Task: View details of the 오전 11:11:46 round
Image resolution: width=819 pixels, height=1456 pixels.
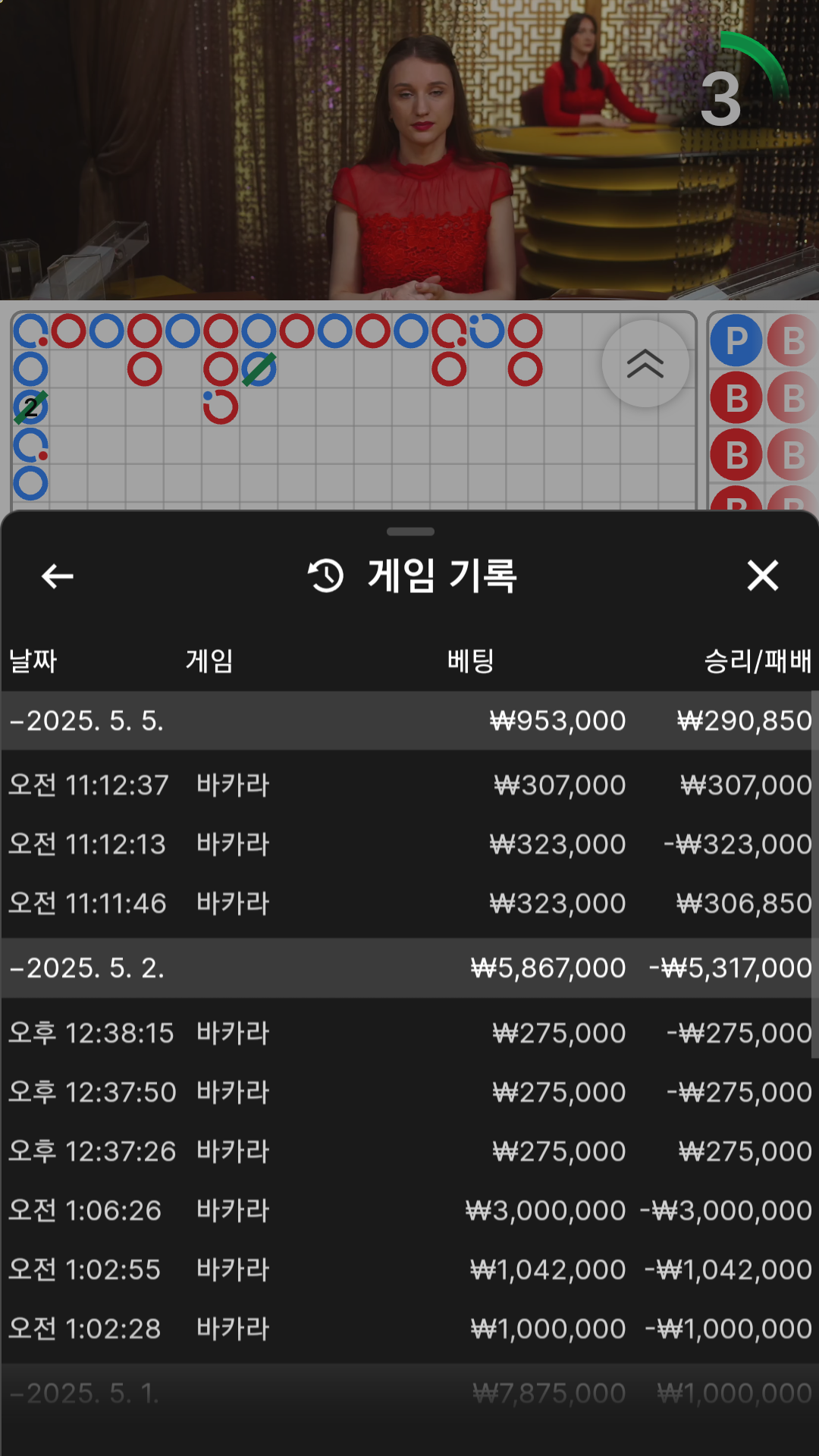Action: click(x=409, y=903)
